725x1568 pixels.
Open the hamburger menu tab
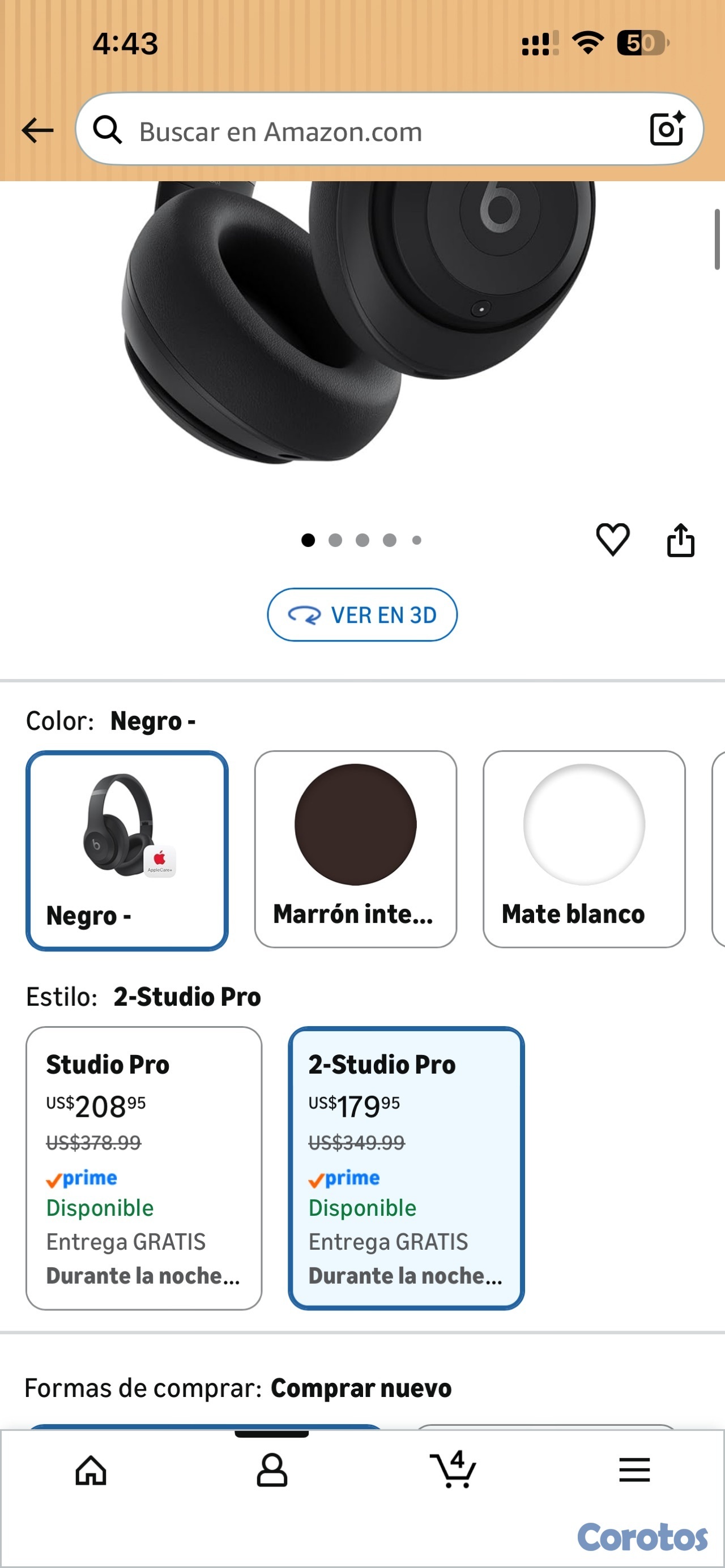(x=634, y=1471)
